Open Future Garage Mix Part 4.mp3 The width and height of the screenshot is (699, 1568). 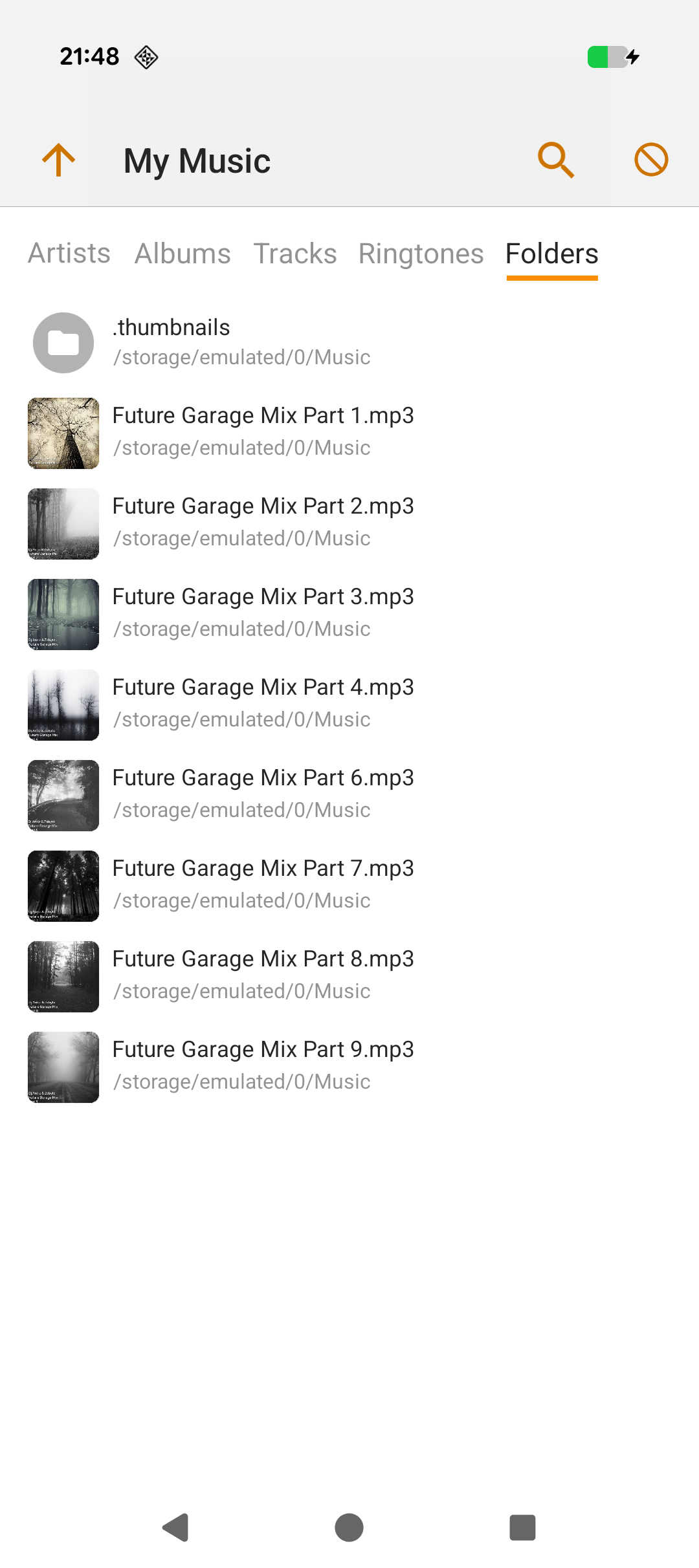pyautogui.click(x=262, y=703)
